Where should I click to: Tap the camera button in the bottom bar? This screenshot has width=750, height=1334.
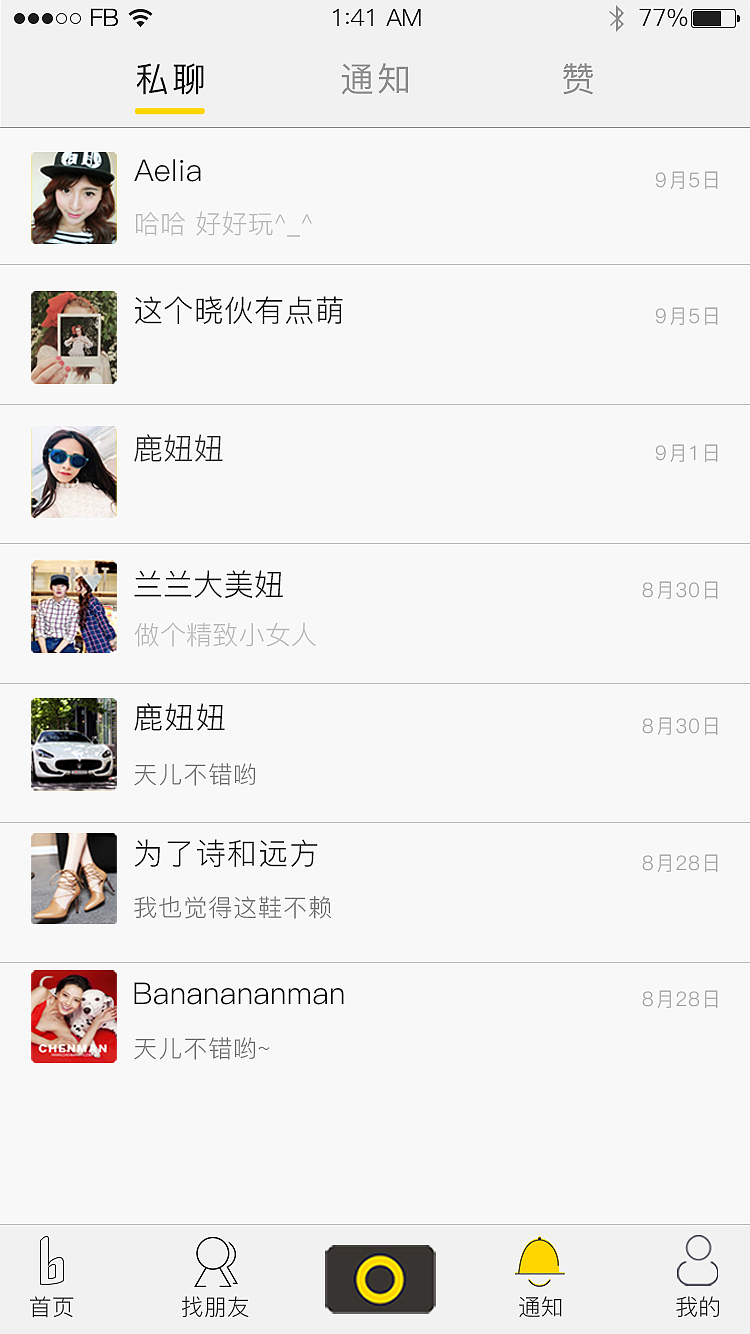(380, 1278)
